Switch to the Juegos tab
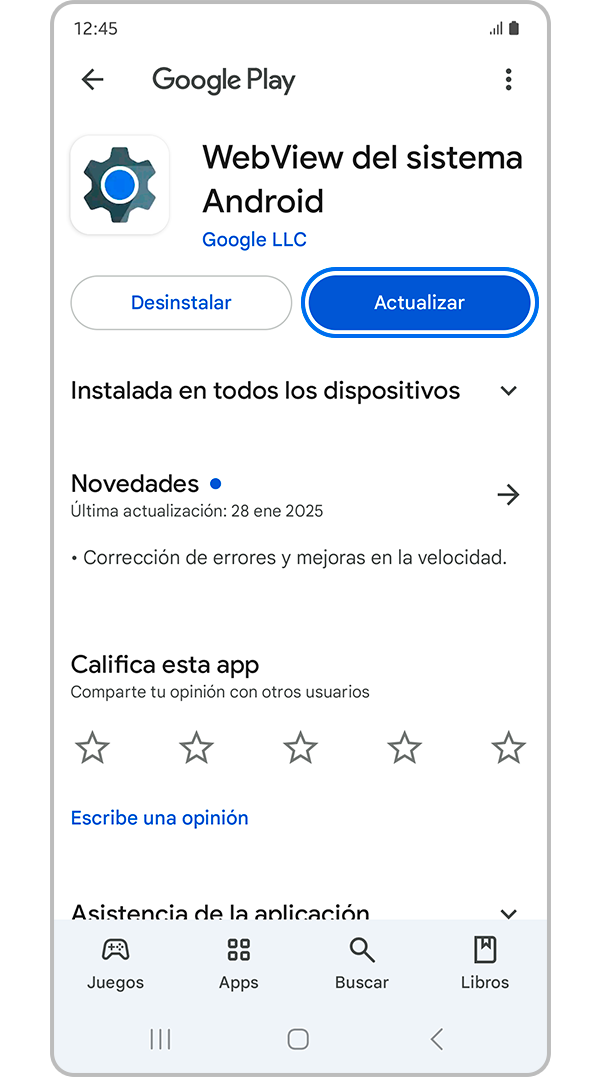 click(x=115, y=963)
